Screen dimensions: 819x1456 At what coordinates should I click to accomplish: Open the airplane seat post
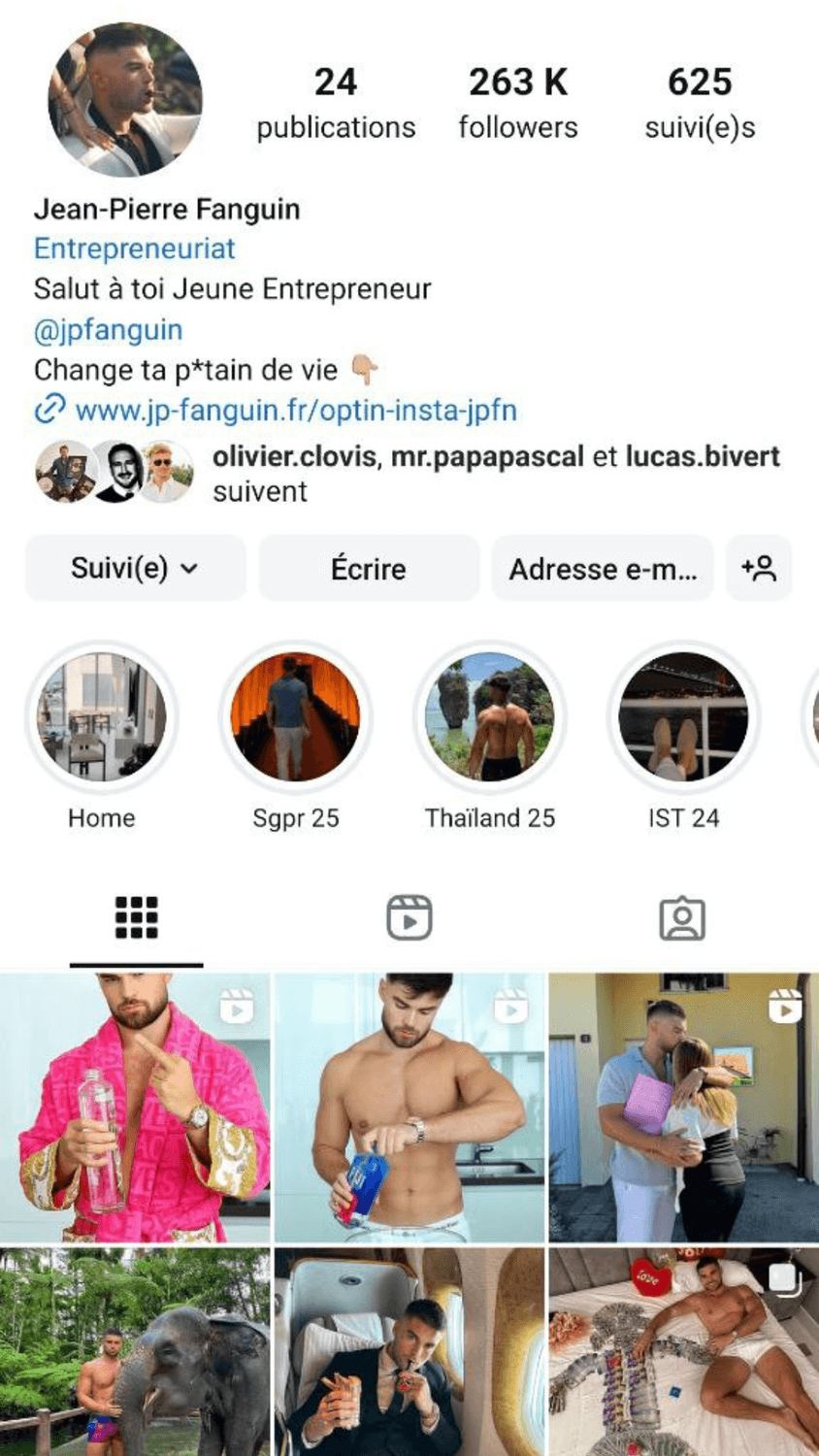pos(409,1352)
